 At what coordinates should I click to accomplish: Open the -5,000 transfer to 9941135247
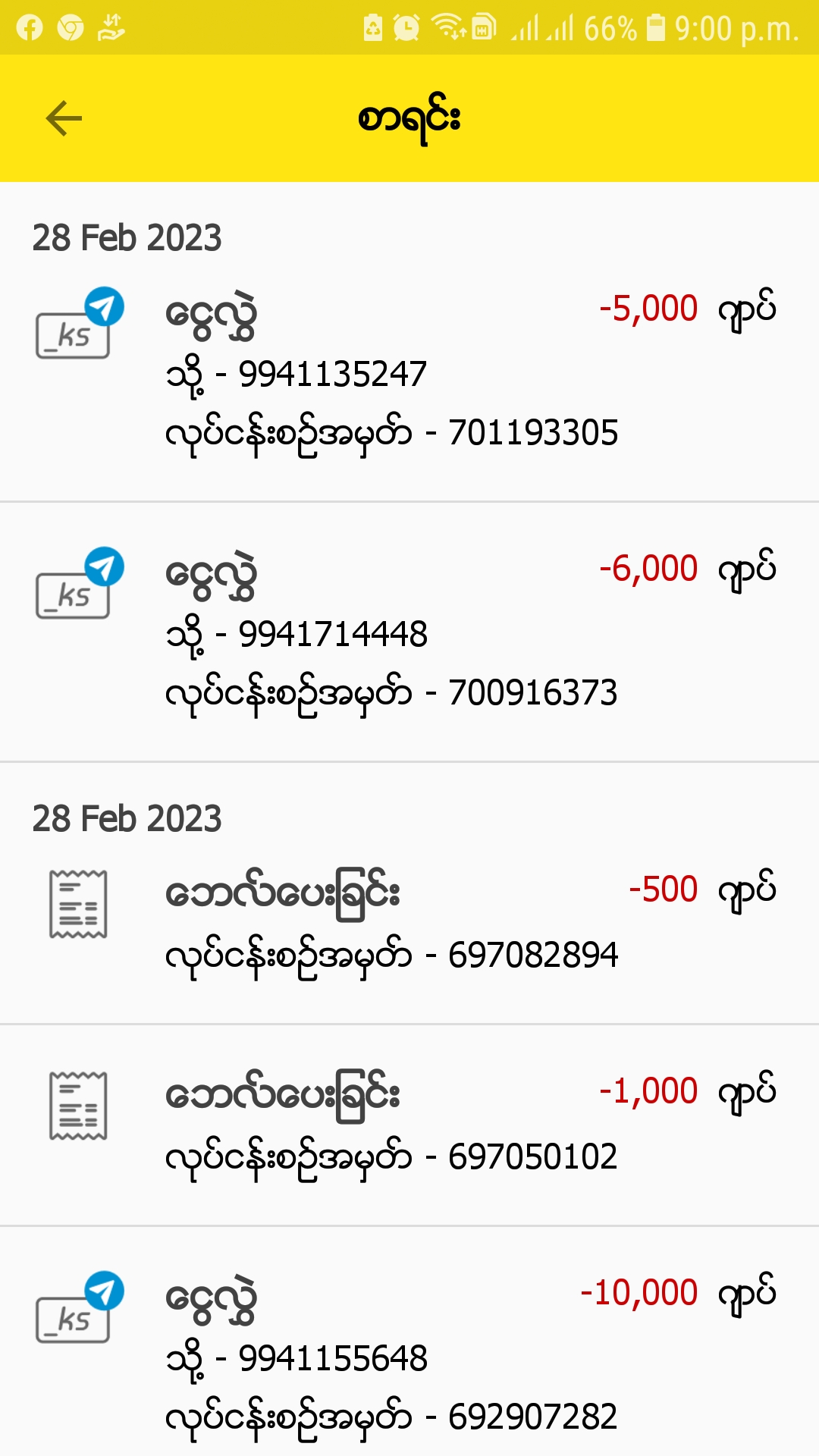click(x=409, y=372)
